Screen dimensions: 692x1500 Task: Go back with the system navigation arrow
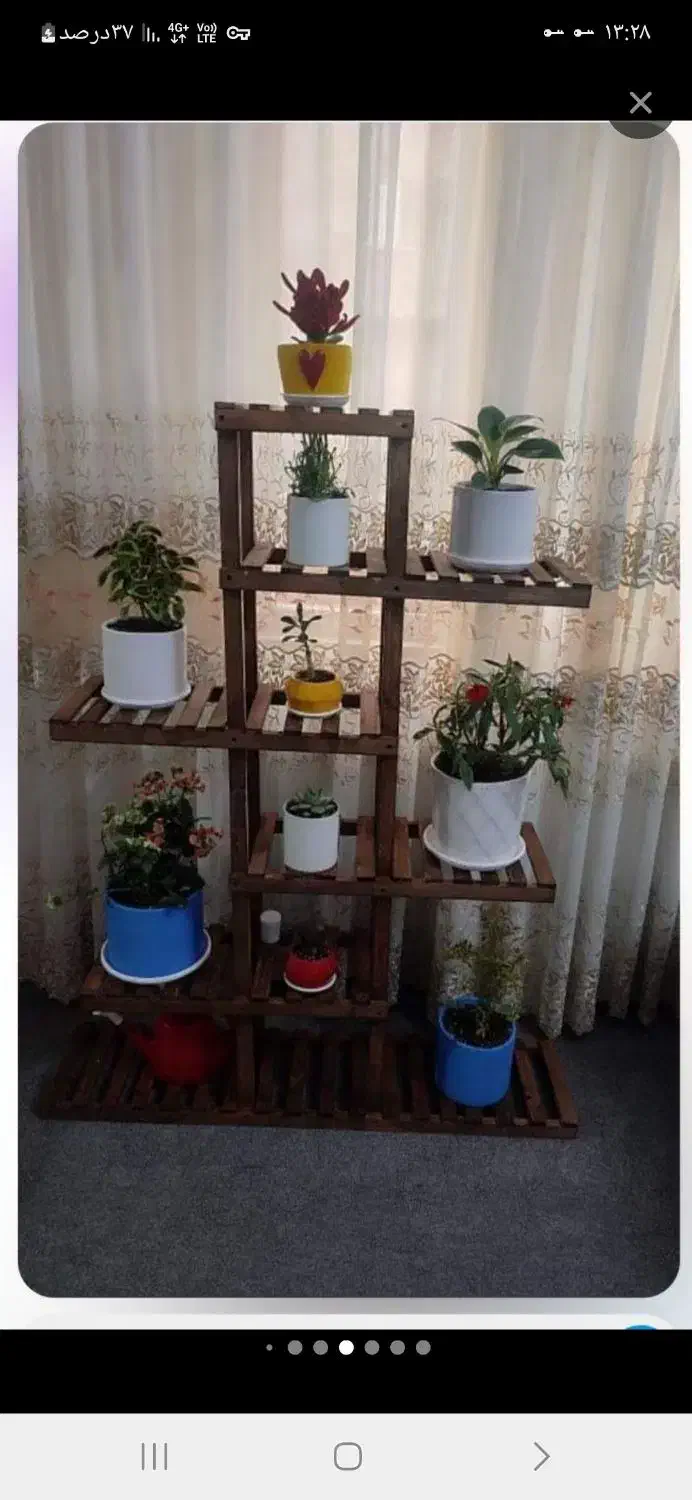coord(541,1456)
